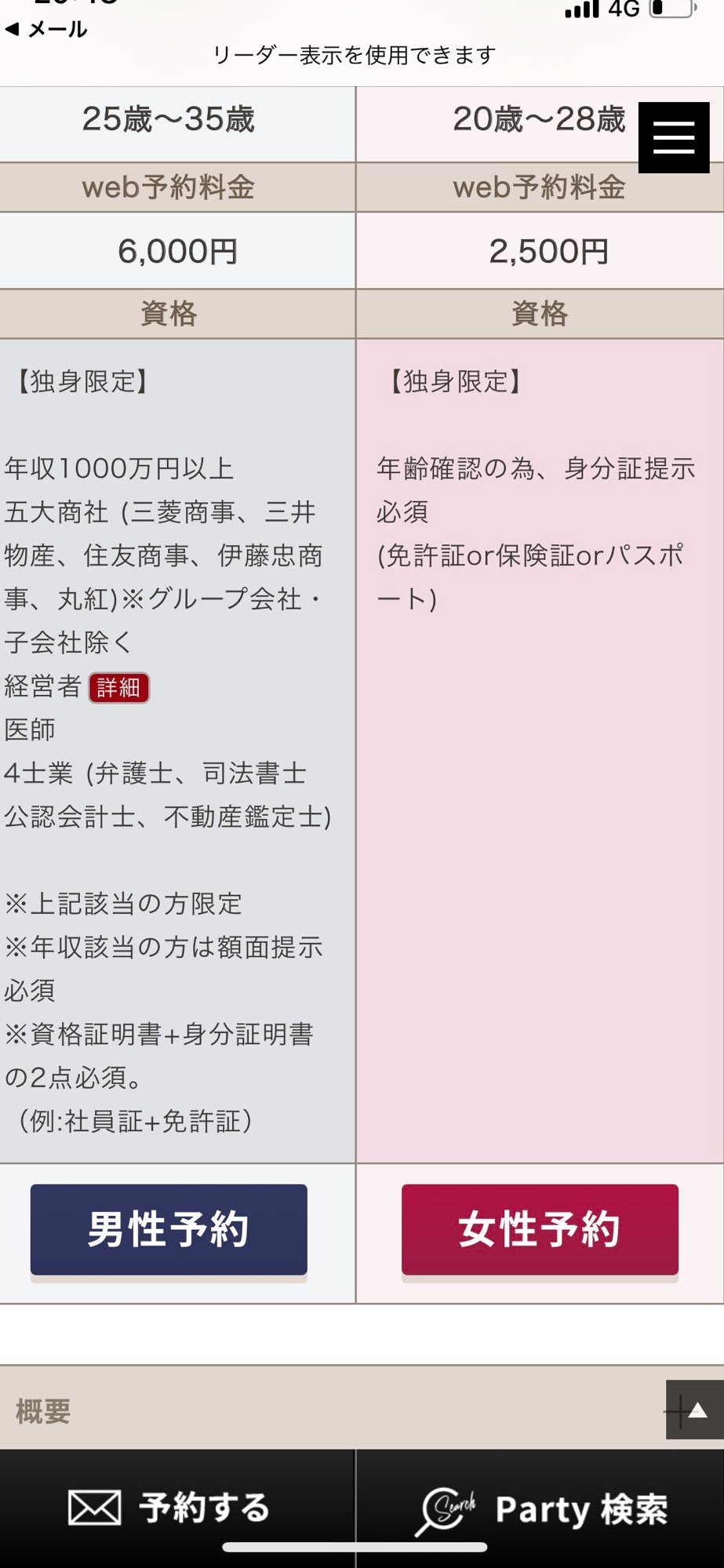Return to the メール app
This screenshot has height=1568, width=724.
pos(45,29)
